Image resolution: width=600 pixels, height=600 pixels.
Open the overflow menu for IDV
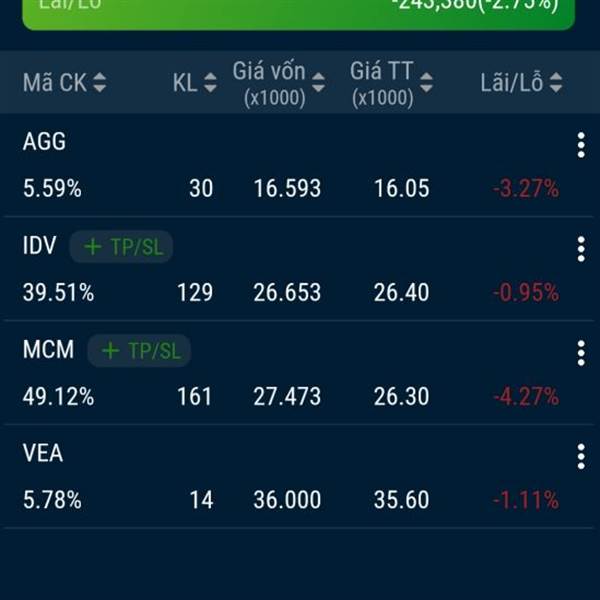coord(580,249)
